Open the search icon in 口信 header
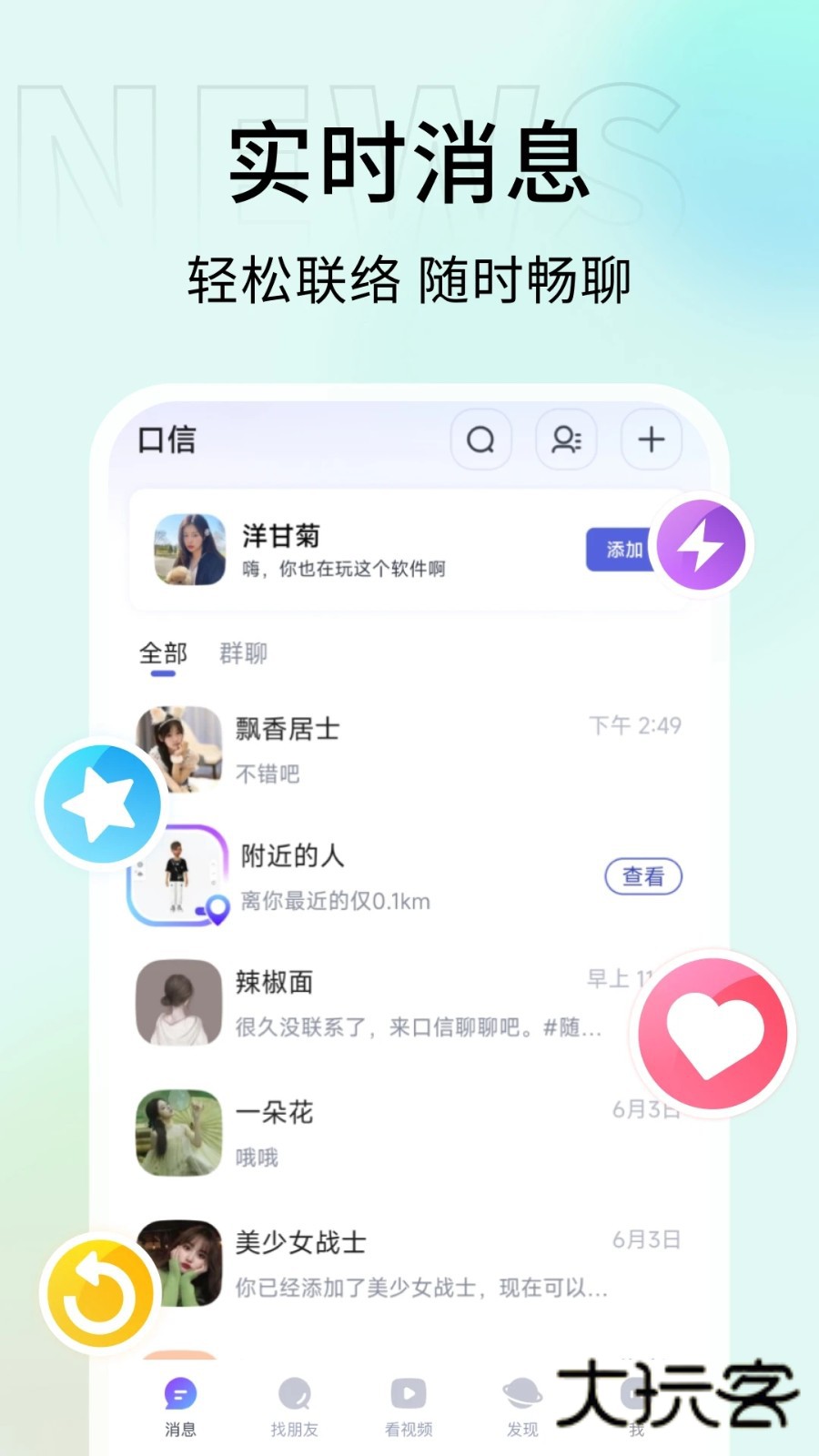 [481, 440]
